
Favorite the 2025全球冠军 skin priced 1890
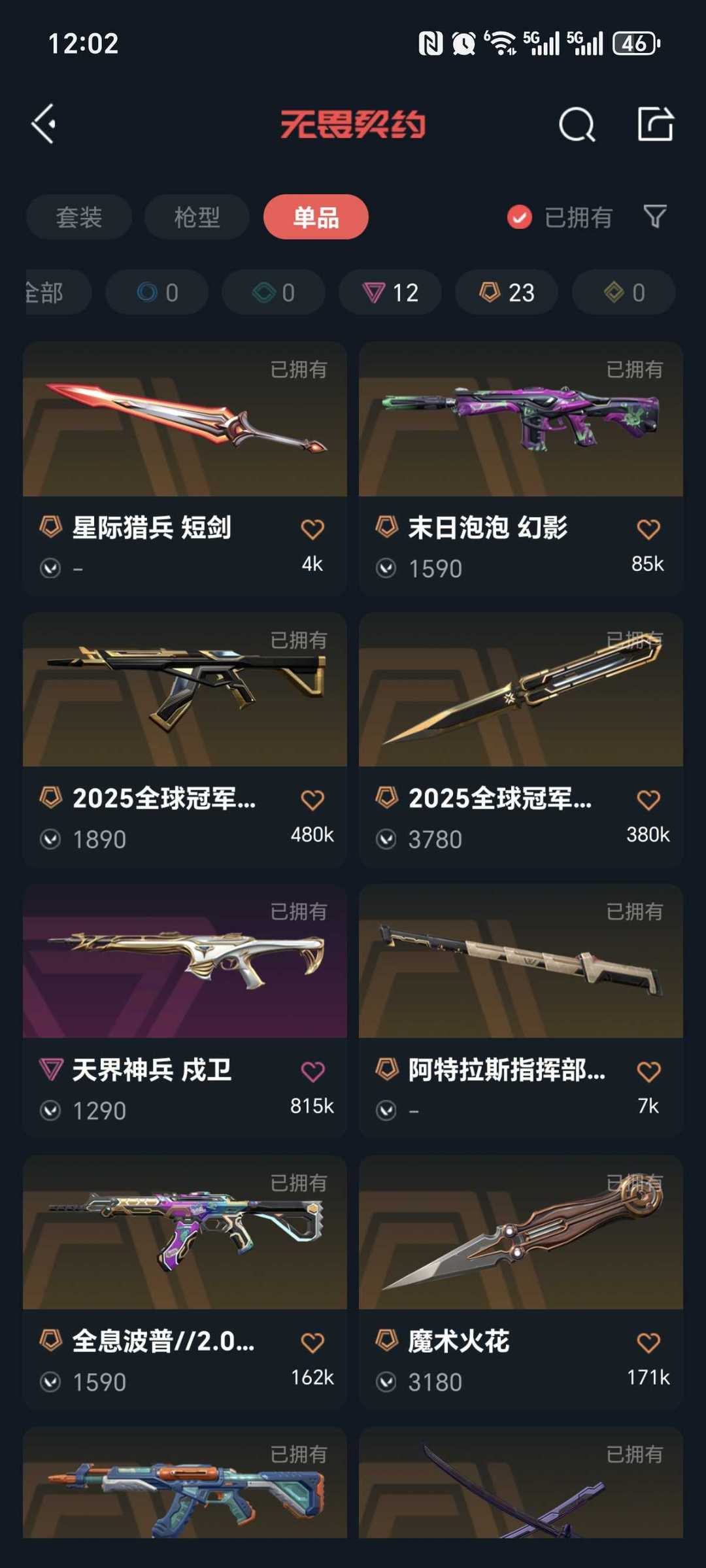click(x=312, y=800)
